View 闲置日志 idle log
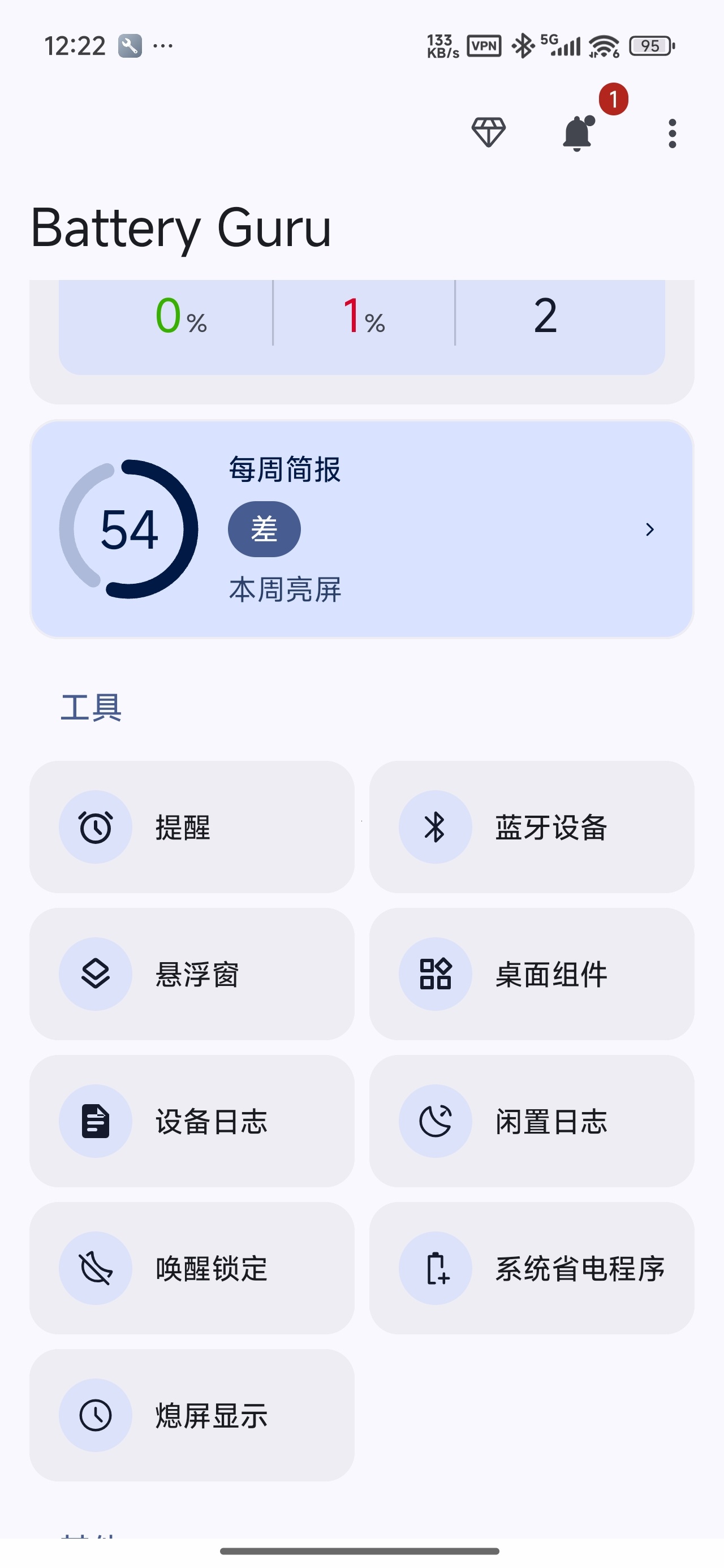 pyautogui.click(x=532, y=1121)
